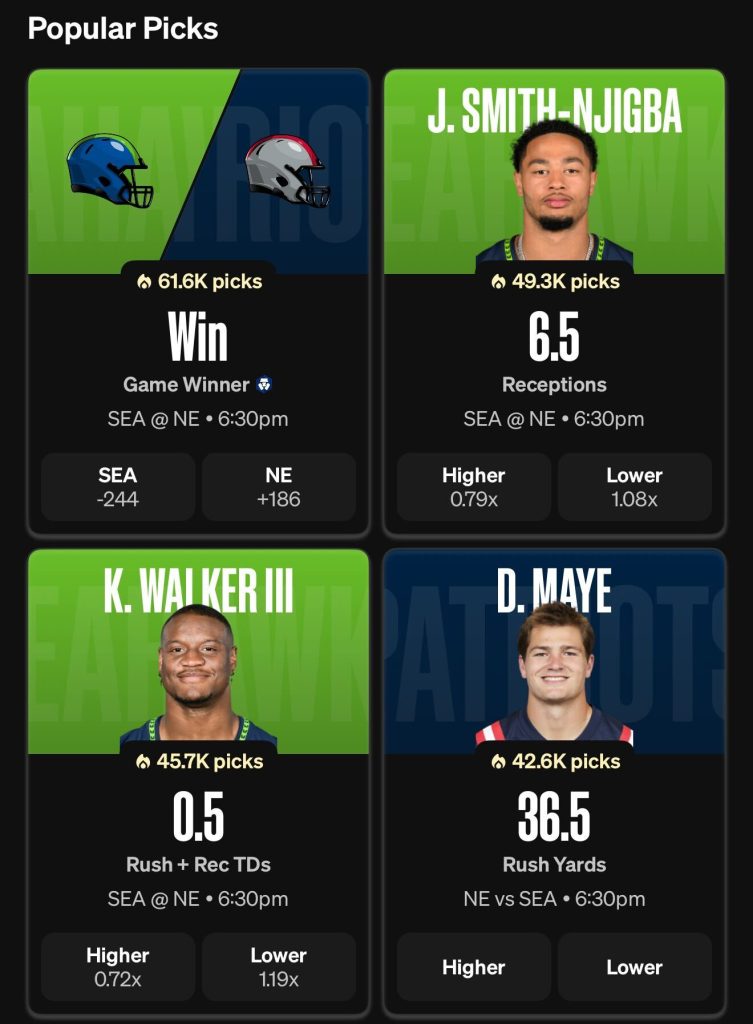Select Lower on D. Maye rush yards
The height and width of the screenshot is (1024, 753).
[634, 967]
